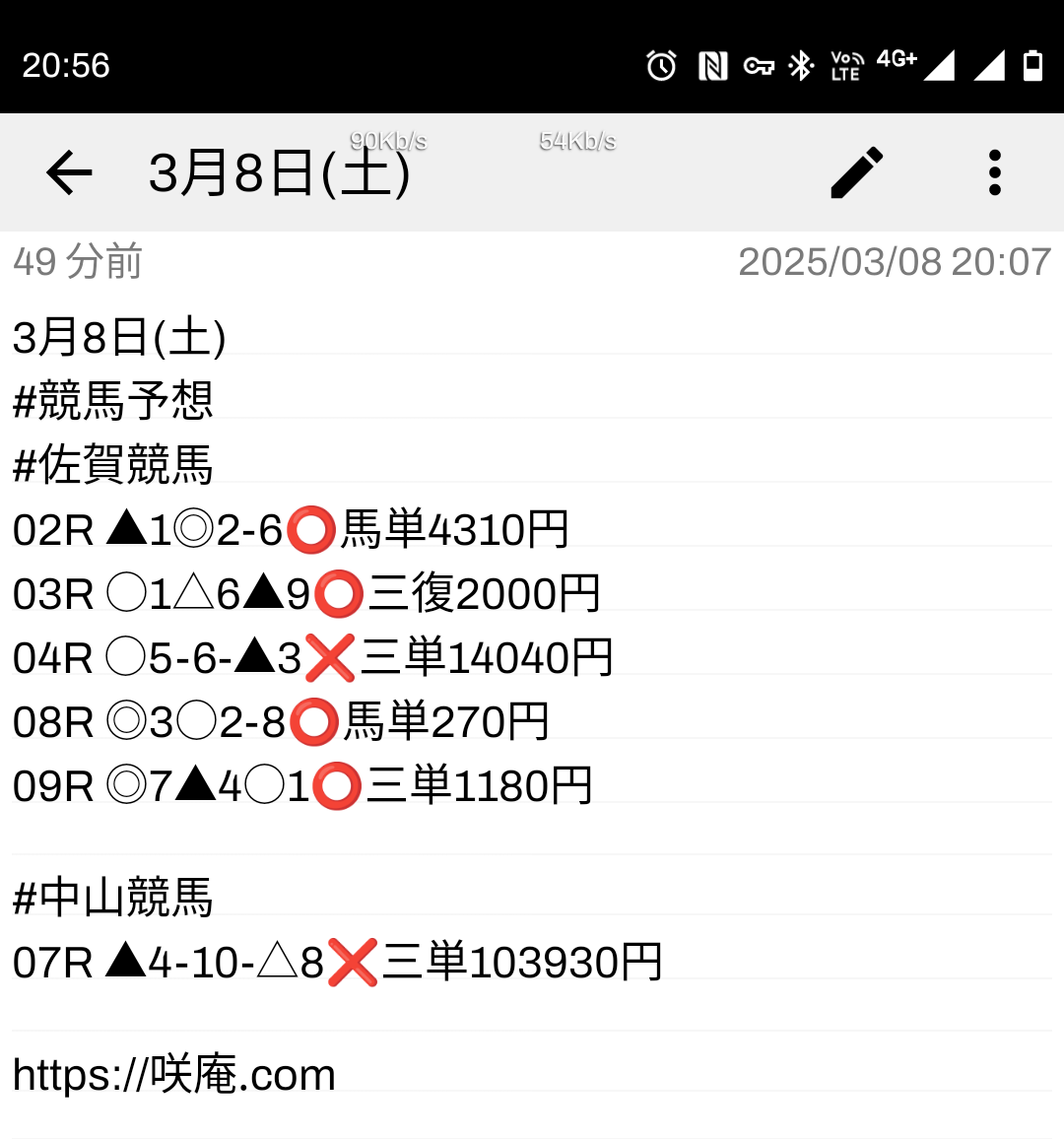Open the three-dot overflow menu
Image resolution: width=1064 pixels, height=1139 pixels.
click(994, 173)
